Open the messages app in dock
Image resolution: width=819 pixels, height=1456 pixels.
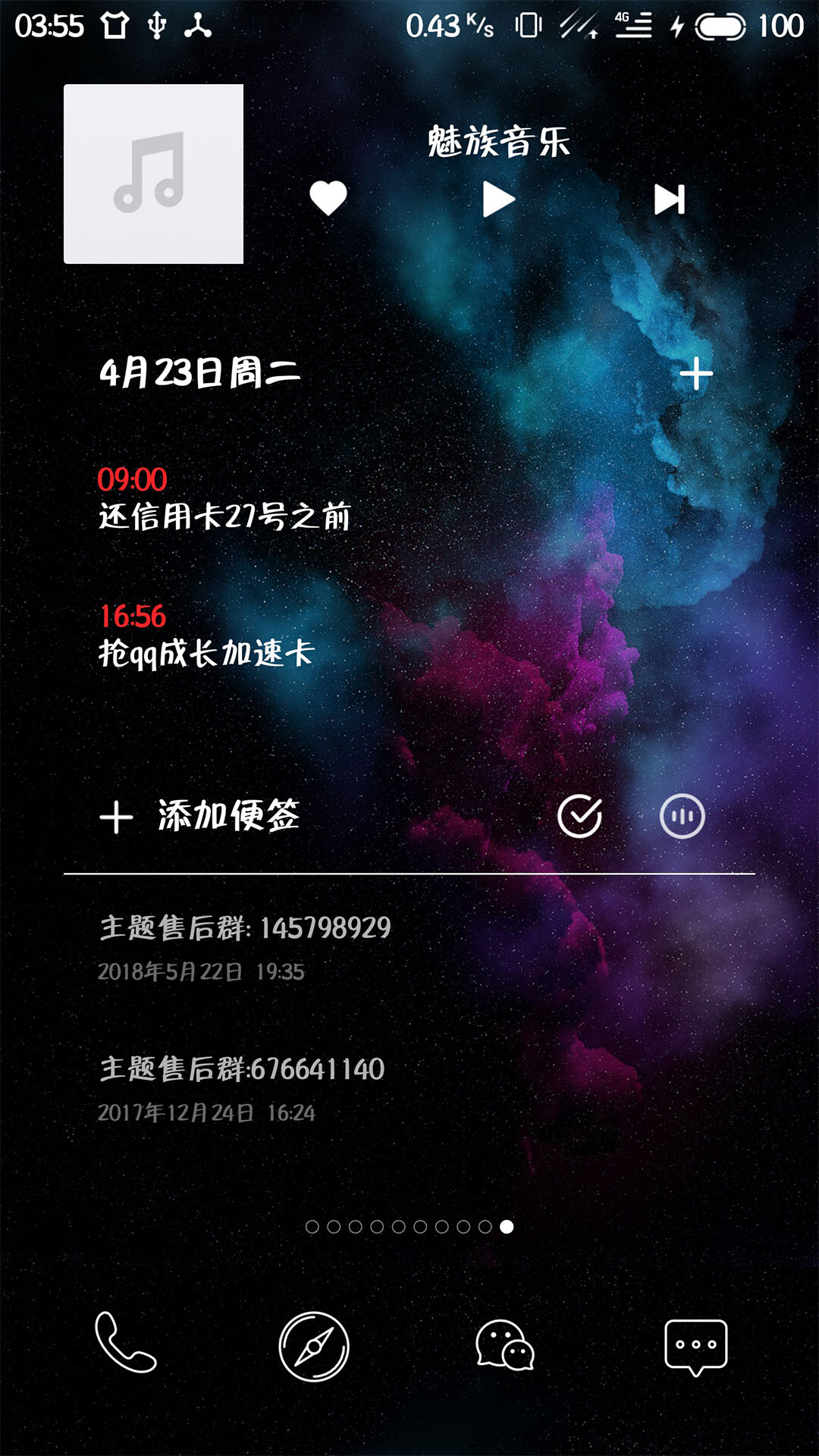(696, 1348)
